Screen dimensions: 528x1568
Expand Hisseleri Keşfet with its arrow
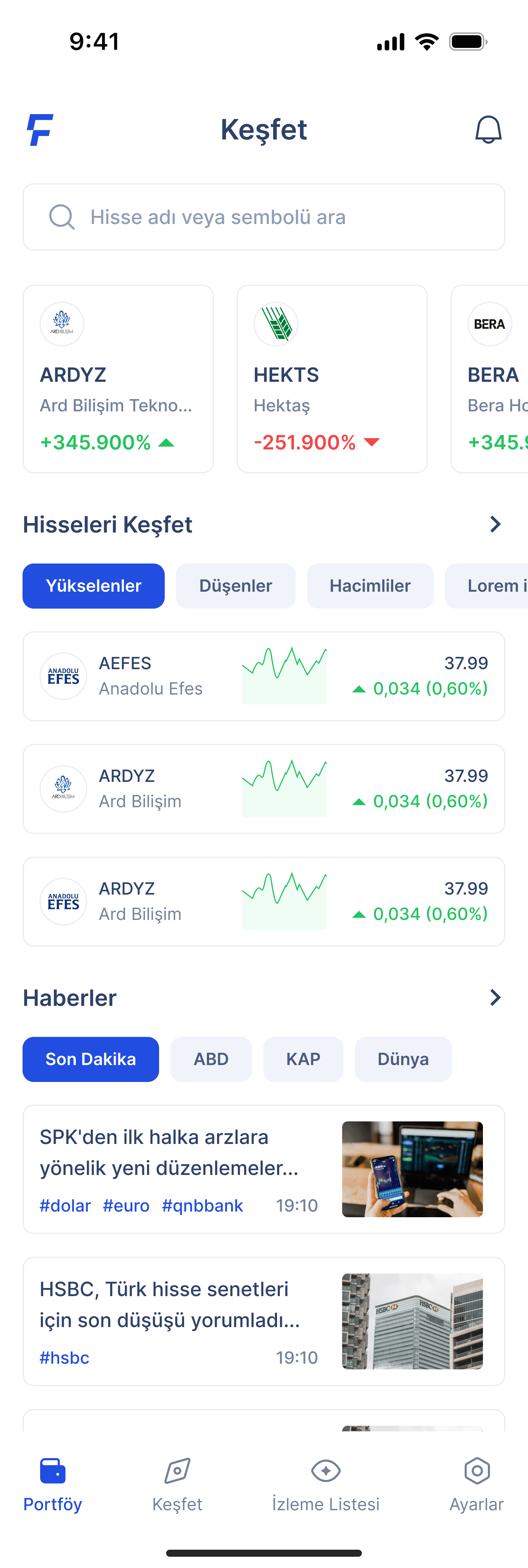(x=495, y=524)
